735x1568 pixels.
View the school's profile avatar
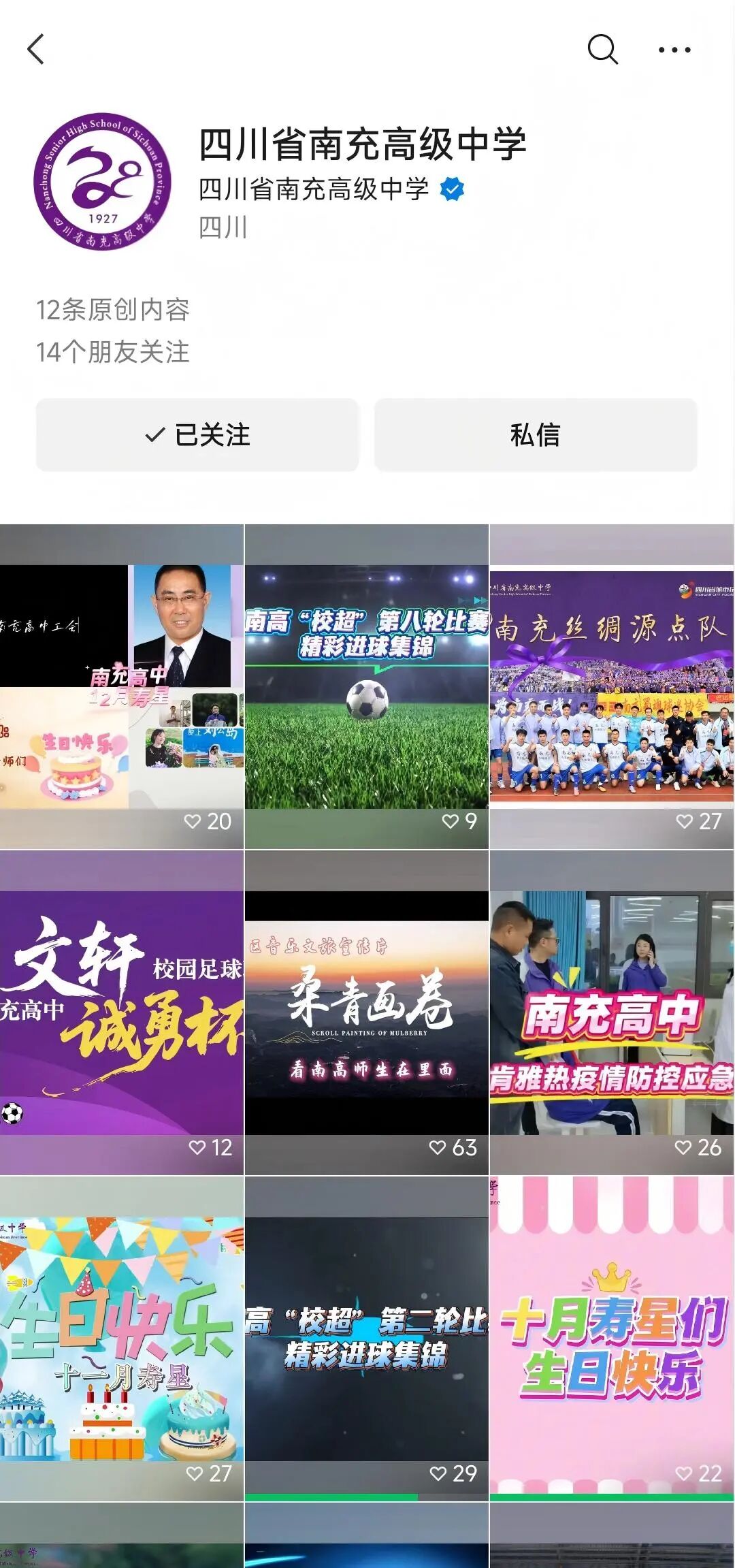103,182
